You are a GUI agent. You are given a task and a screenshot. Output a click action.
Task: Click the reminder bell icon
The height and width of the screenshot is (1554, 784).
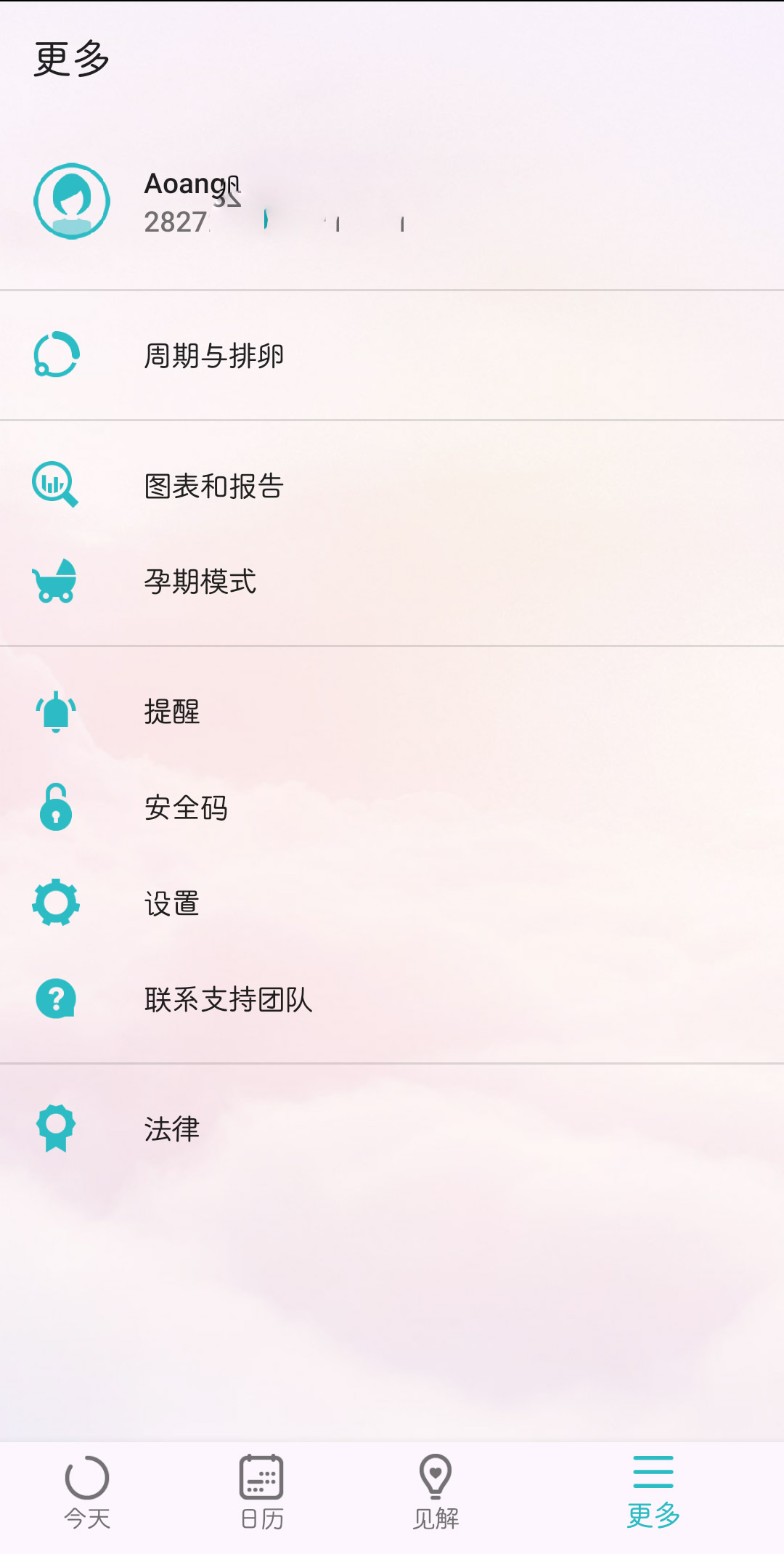(x=54, y=712)
